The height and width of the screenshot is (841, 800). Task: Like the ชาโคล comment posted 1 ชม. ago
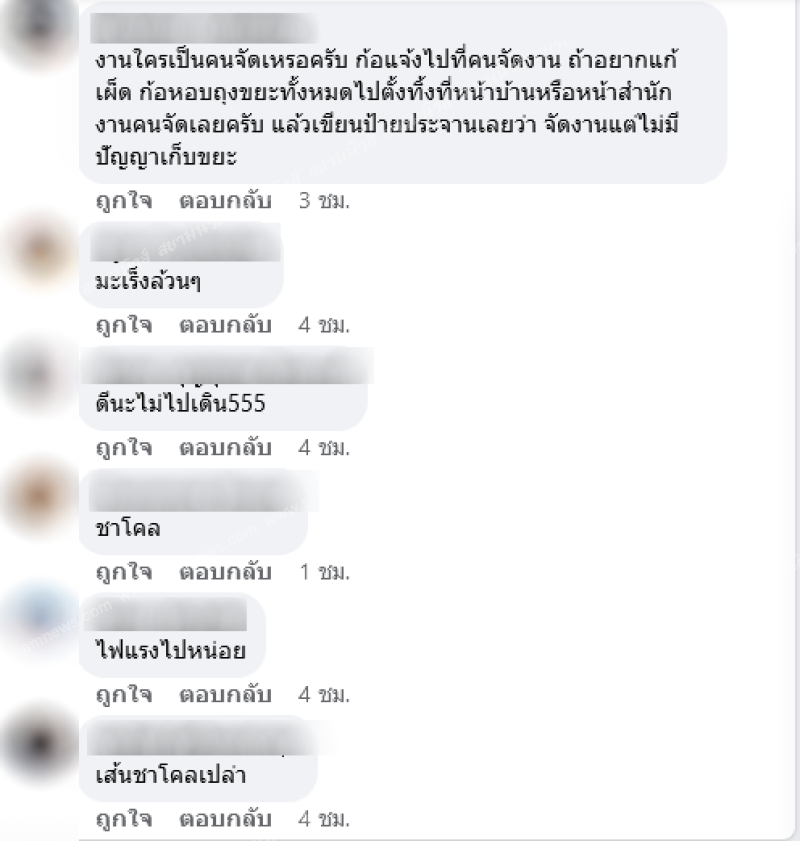(x=124, y=573)
